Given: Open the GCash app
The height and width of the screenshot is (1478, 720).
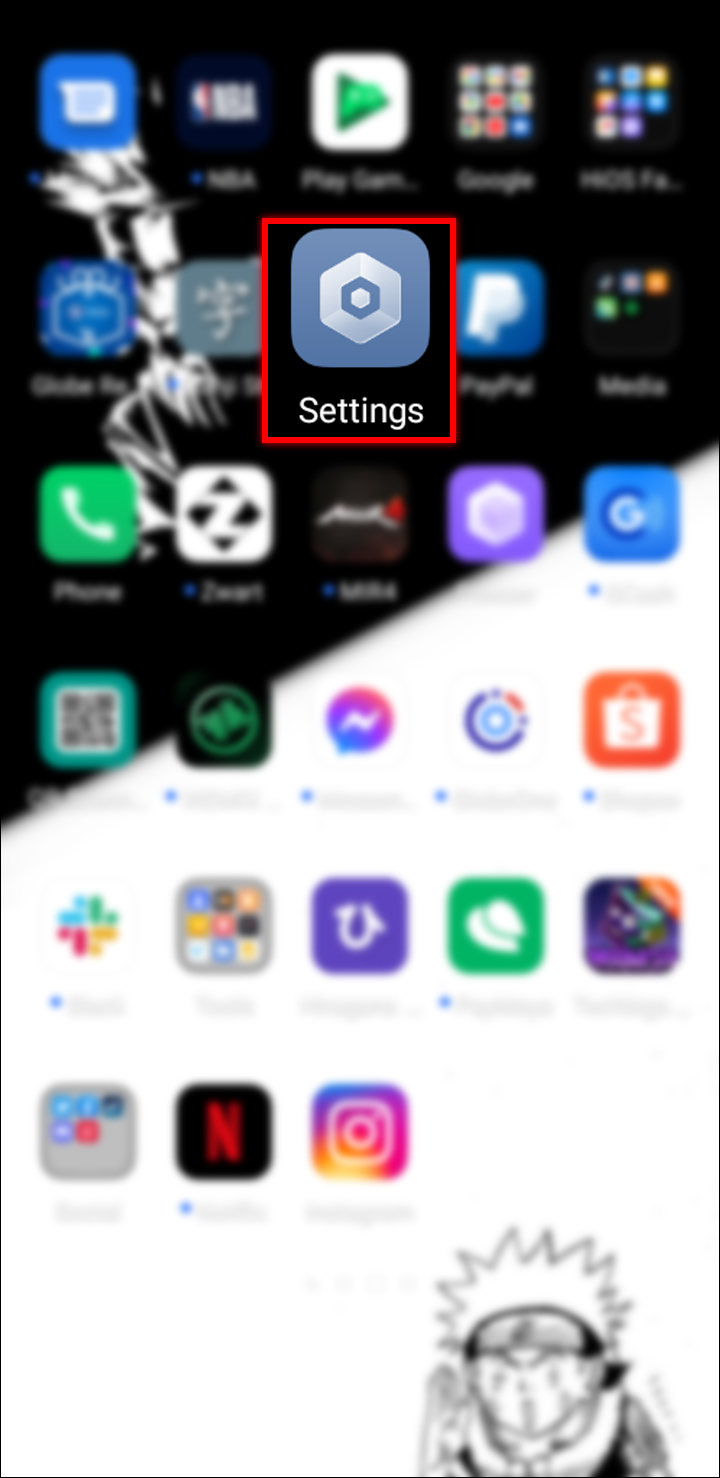Looking at the screenshot, I should 632,513.
